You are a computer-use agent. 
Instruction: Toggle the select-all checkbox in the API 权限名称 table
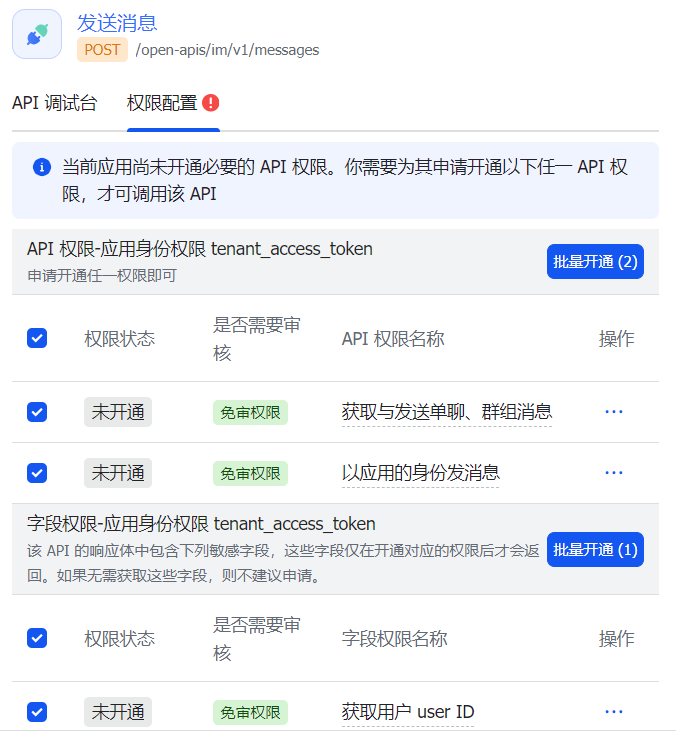37,338
